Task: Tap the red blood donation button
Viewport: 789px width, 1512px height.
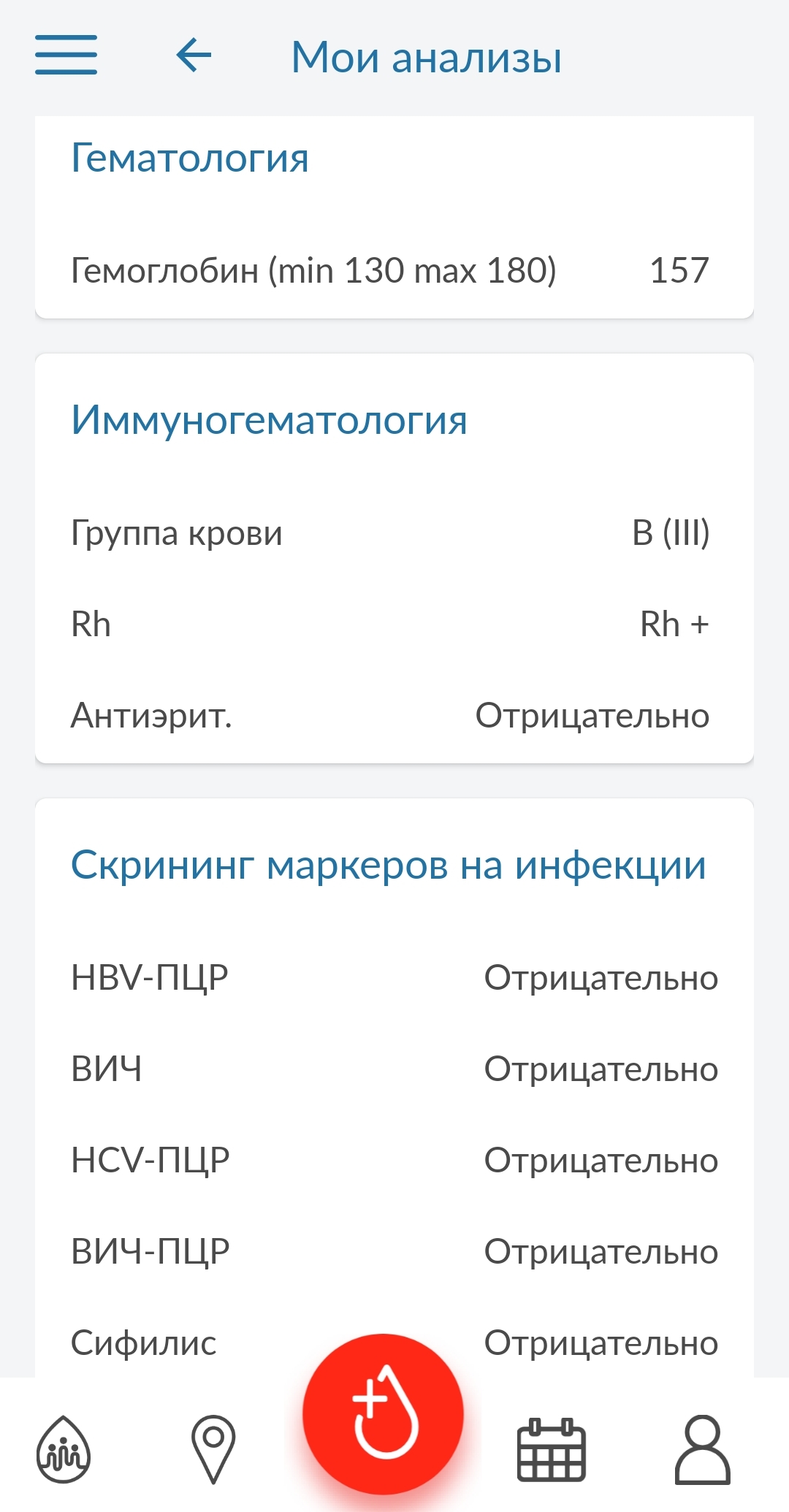Action: pyautogui.click(x=384, y=1413)
